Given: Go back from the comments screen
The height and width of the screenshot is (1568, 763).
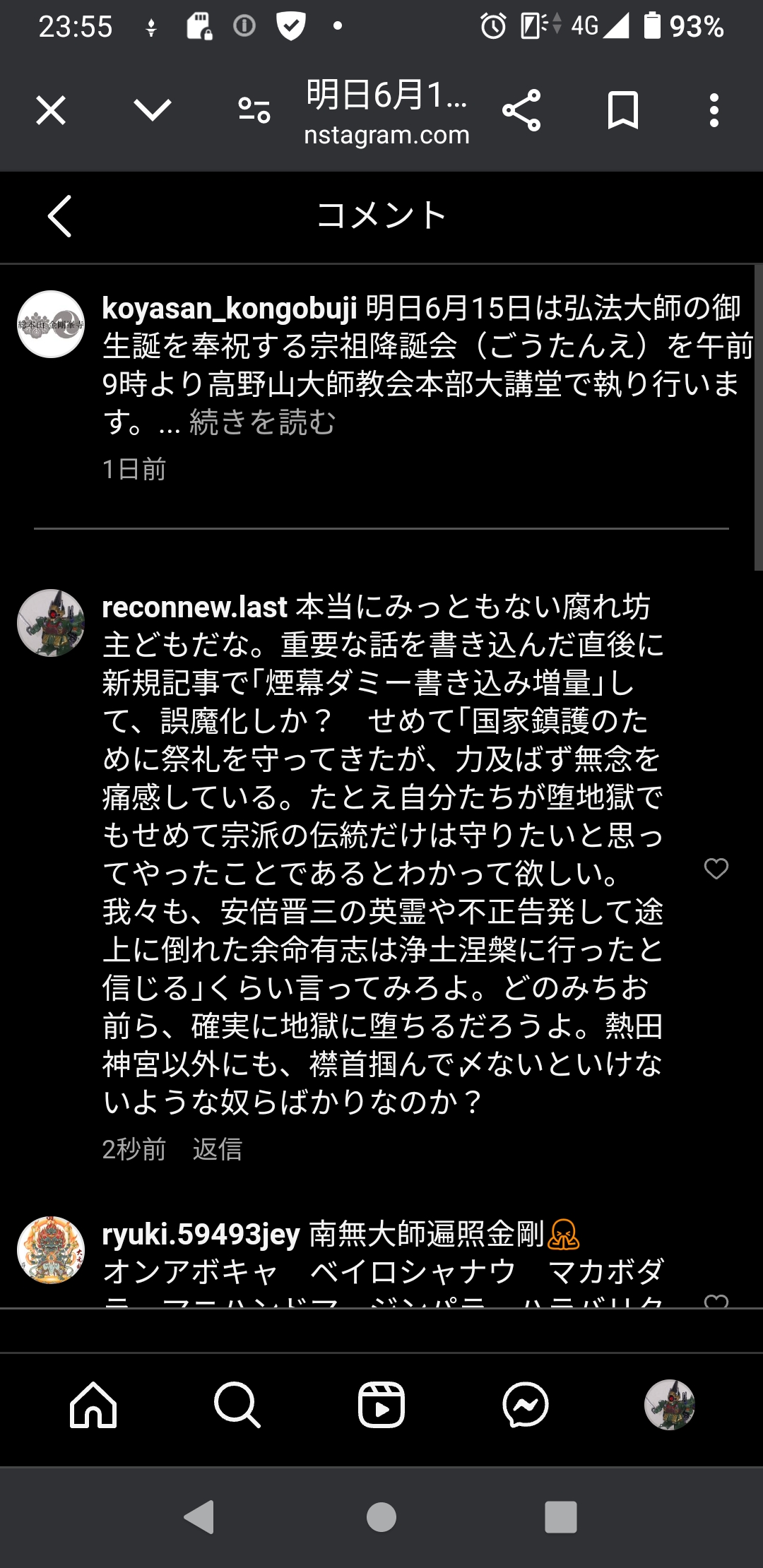Looking at the screenshot, I should coord(60,216).
